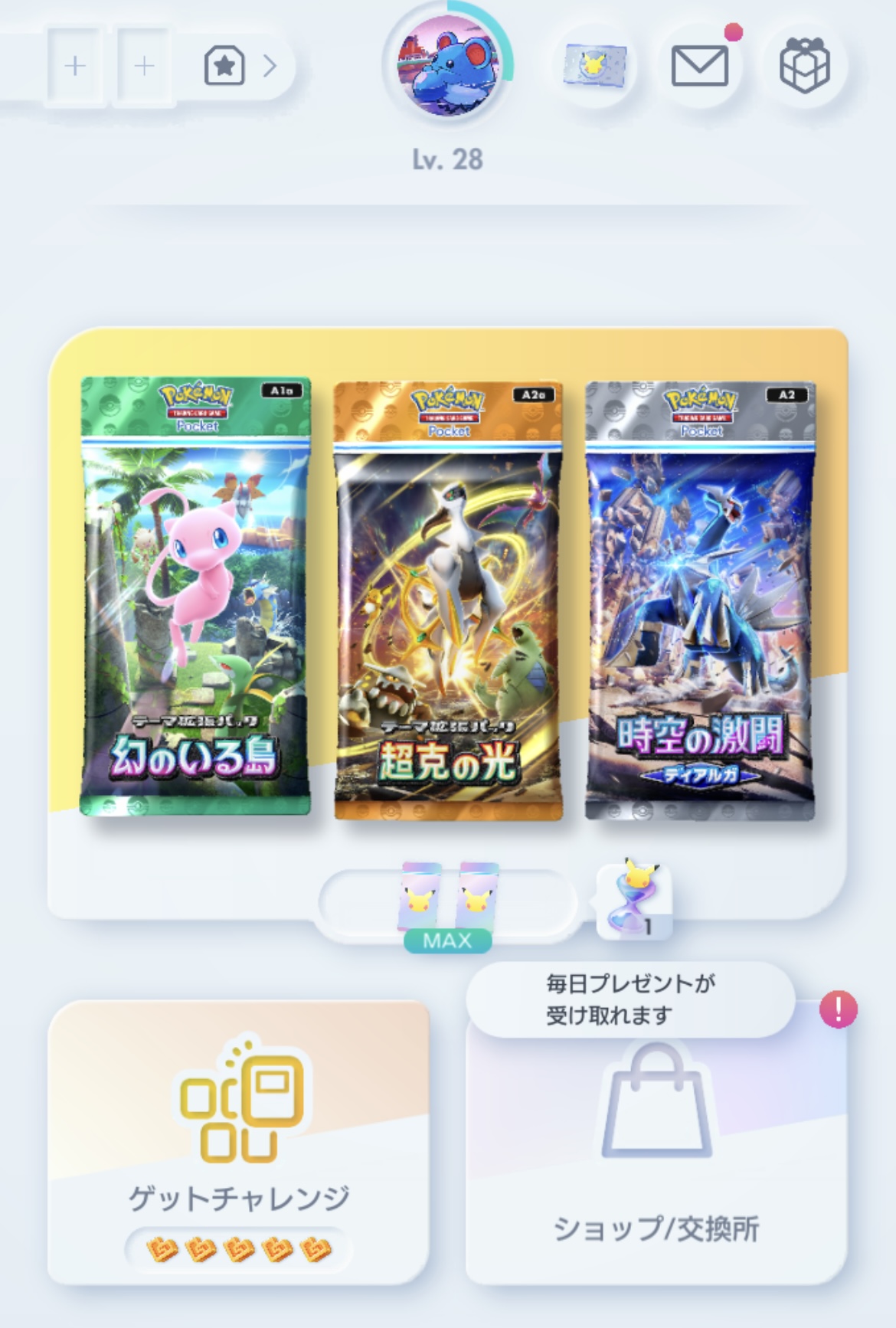The width and height of the screenshot is (896, 1328).
Task: Add a card to the first empty slot
Action: pyautogui.click(x=74, y=66)
